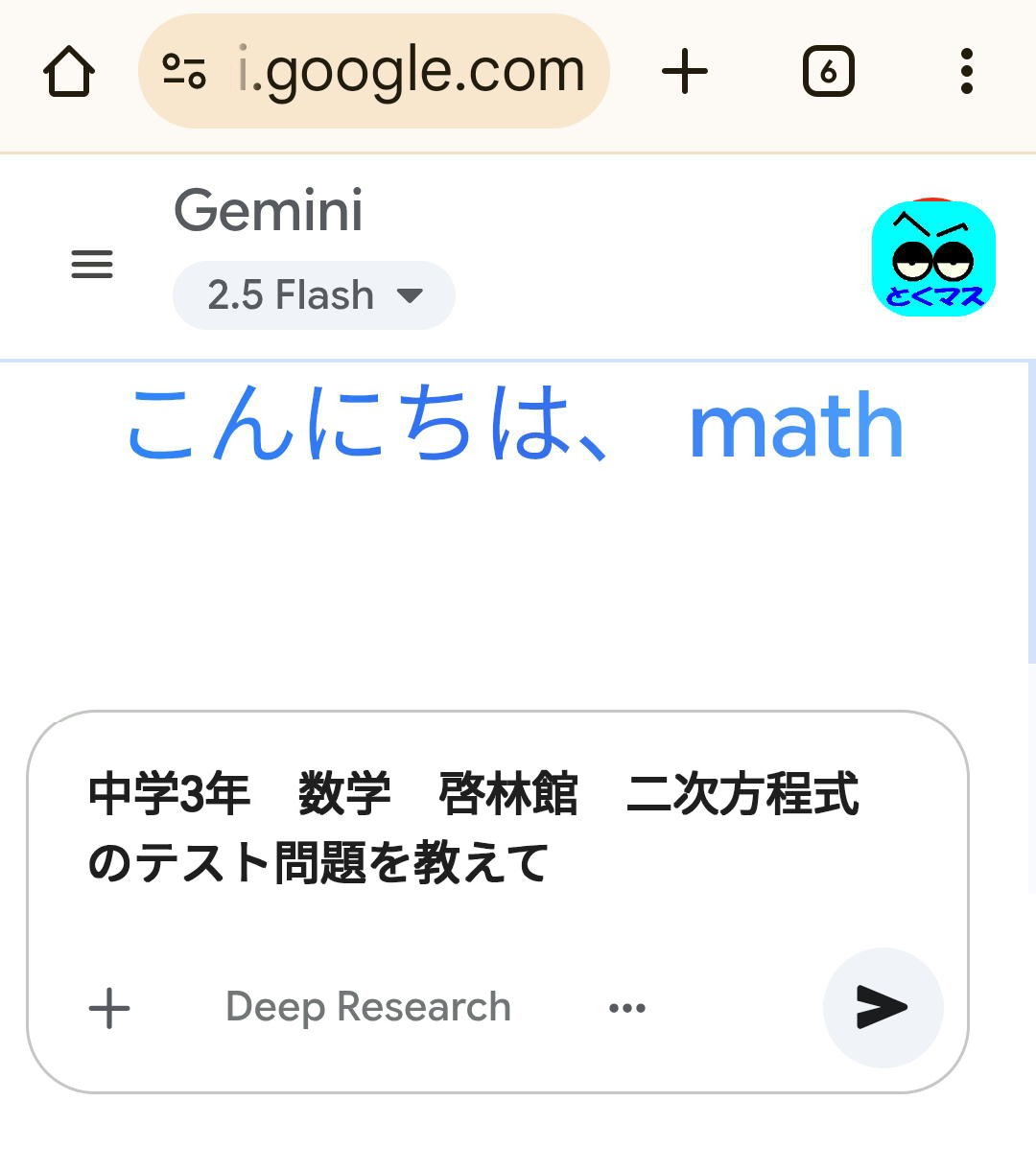Expand the 2.5 Flash model dropdown
The width and height of the screenshot is (1036, 1171).
(x=314, y=295)
